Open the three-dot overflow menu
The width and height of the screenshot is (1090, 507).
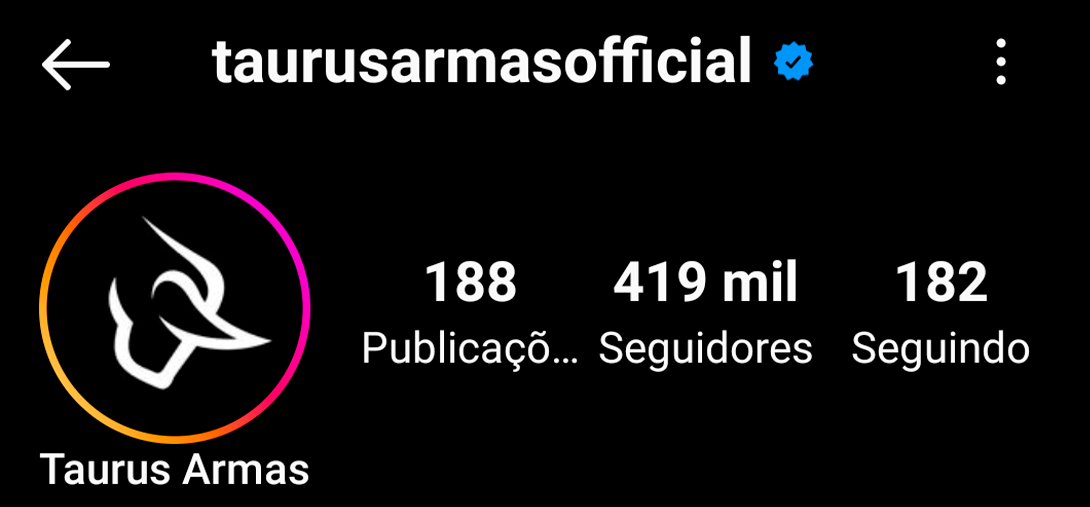(x=1000, y=65)
